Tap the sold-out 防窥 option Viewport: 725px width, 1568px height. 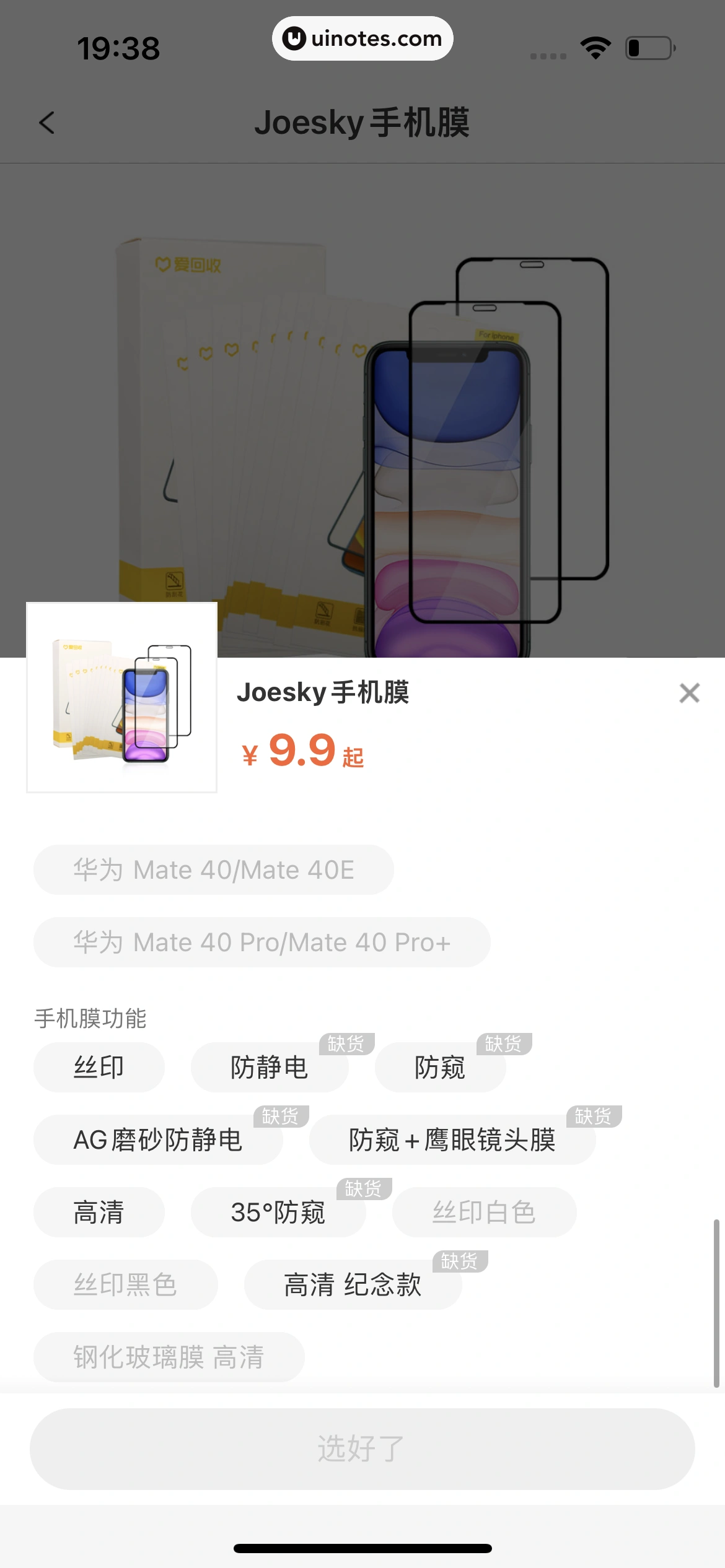point(440,1066)
